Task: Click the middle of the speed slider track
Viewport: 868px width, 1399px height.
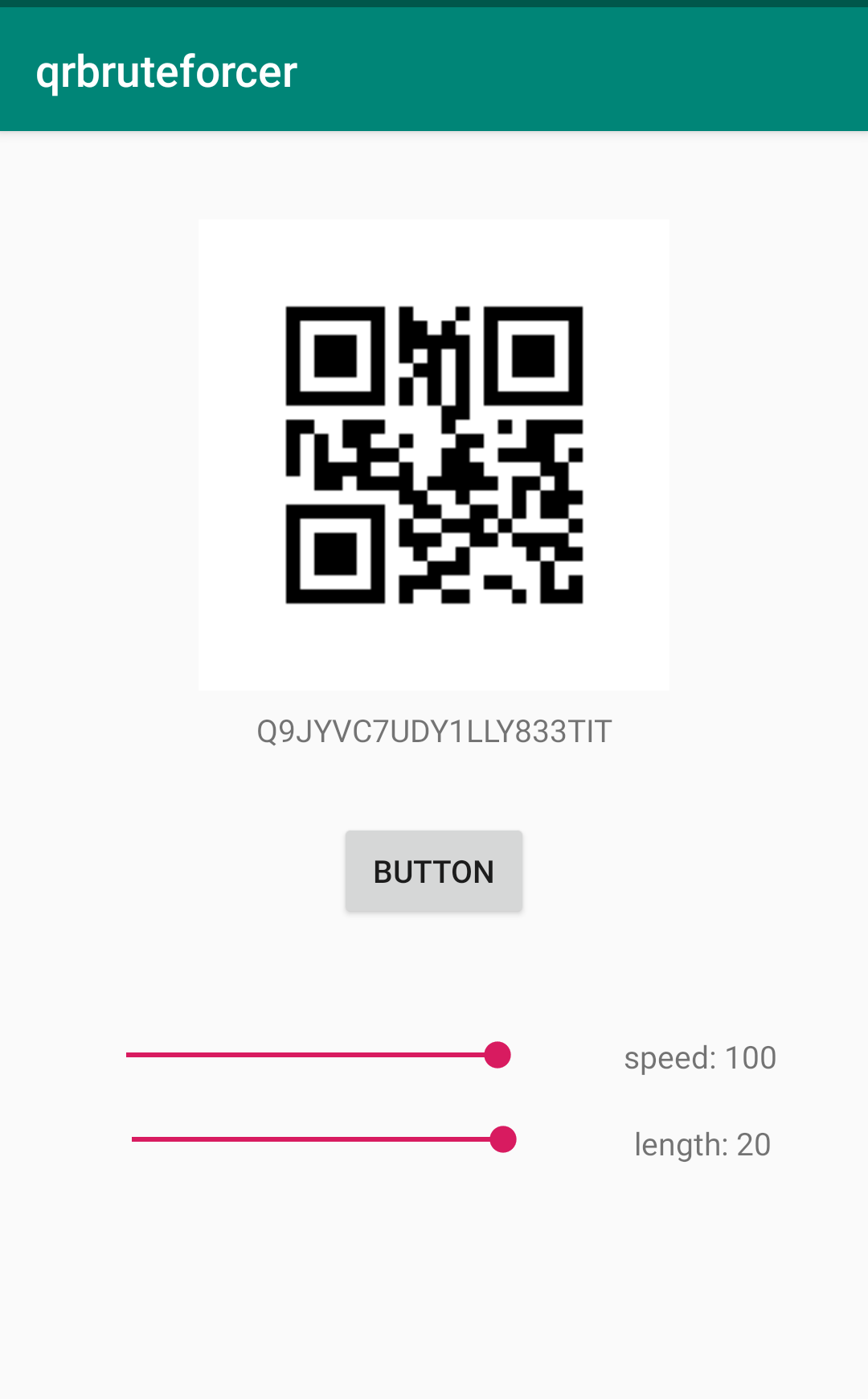Action: (x=313, y=1054)
